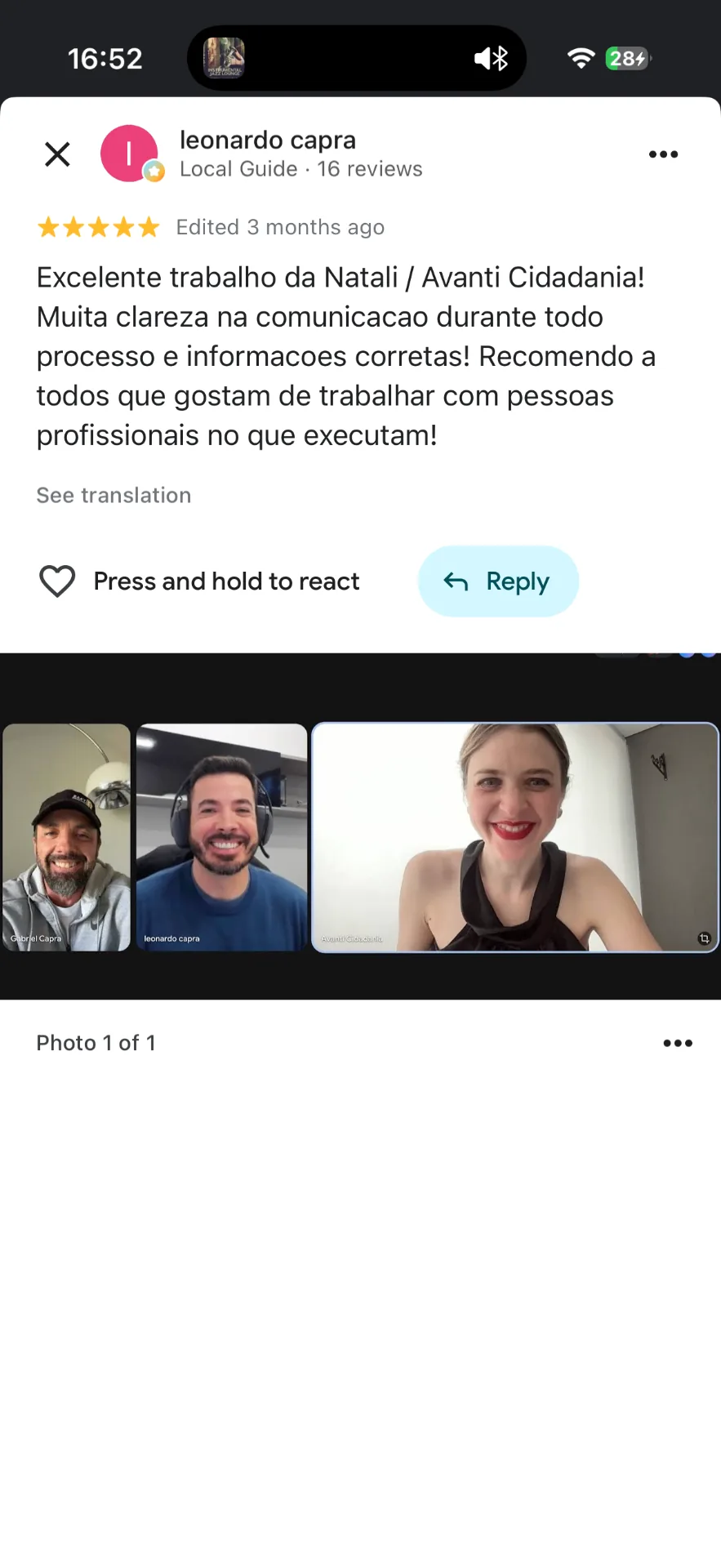
Task: Open the Dynamic Island now-playing activity
Action: [x=357, y=58]
